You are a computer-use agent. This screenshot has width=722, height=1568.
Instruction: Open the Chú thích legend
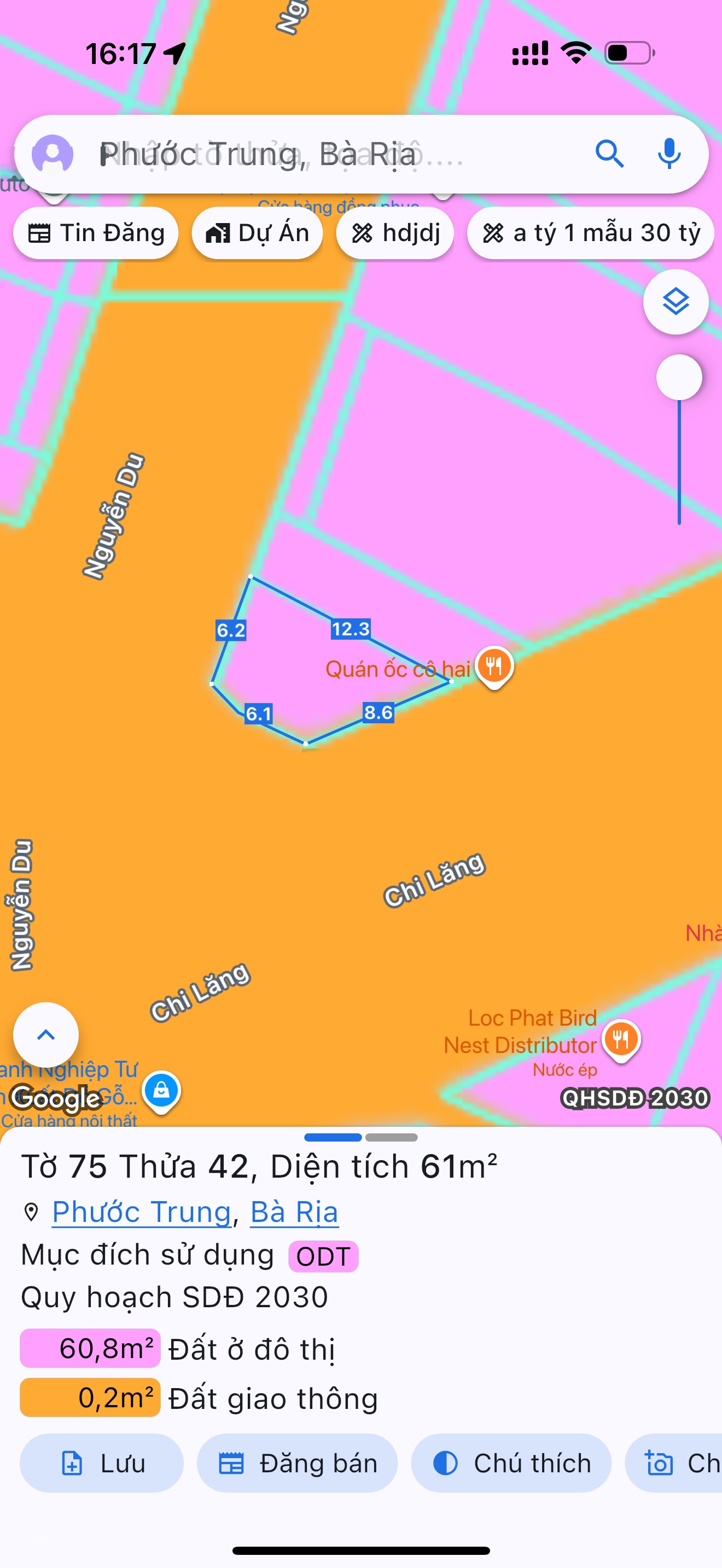pyautogui.click(x=511, y=1462)
